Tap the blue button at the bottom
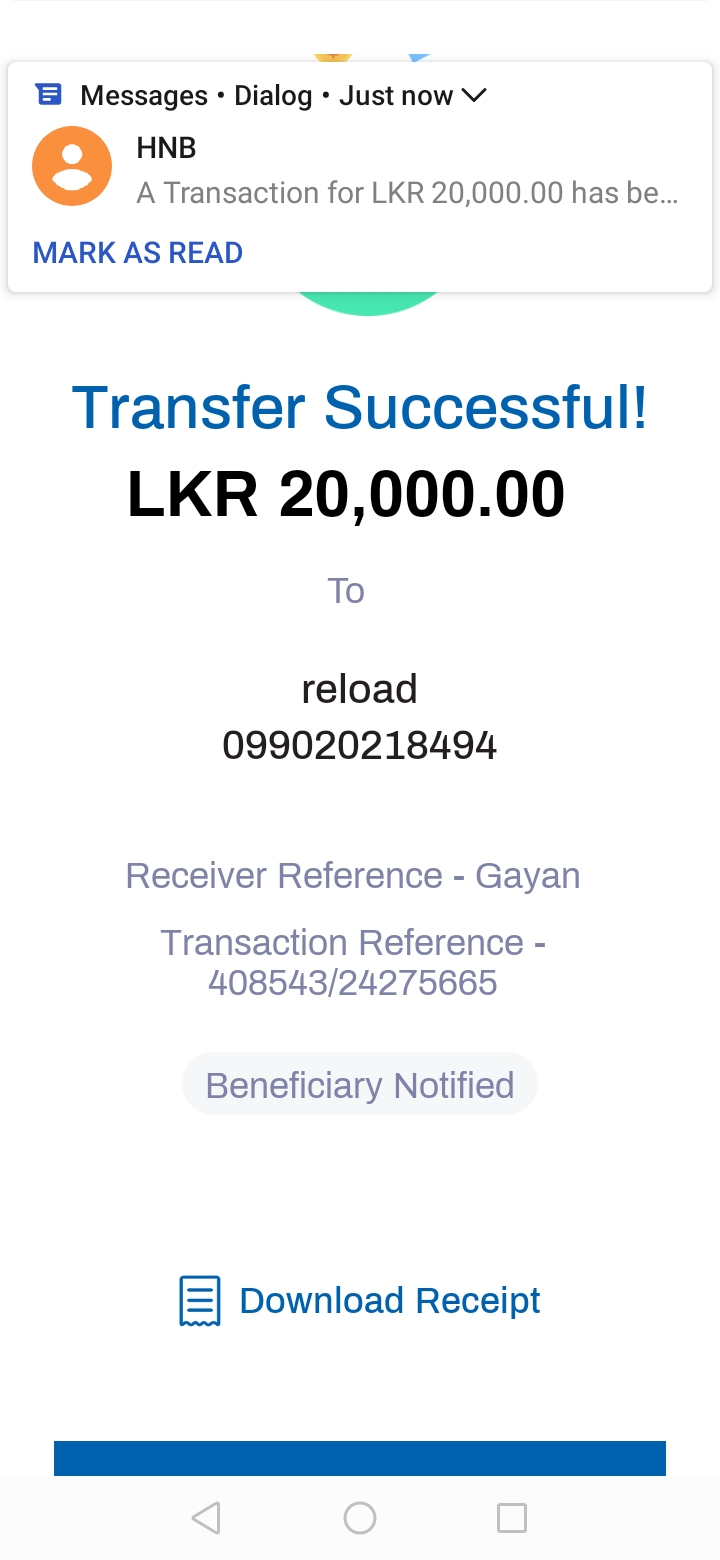Viewport: 720px width, 1560px height. (360, 1458)
